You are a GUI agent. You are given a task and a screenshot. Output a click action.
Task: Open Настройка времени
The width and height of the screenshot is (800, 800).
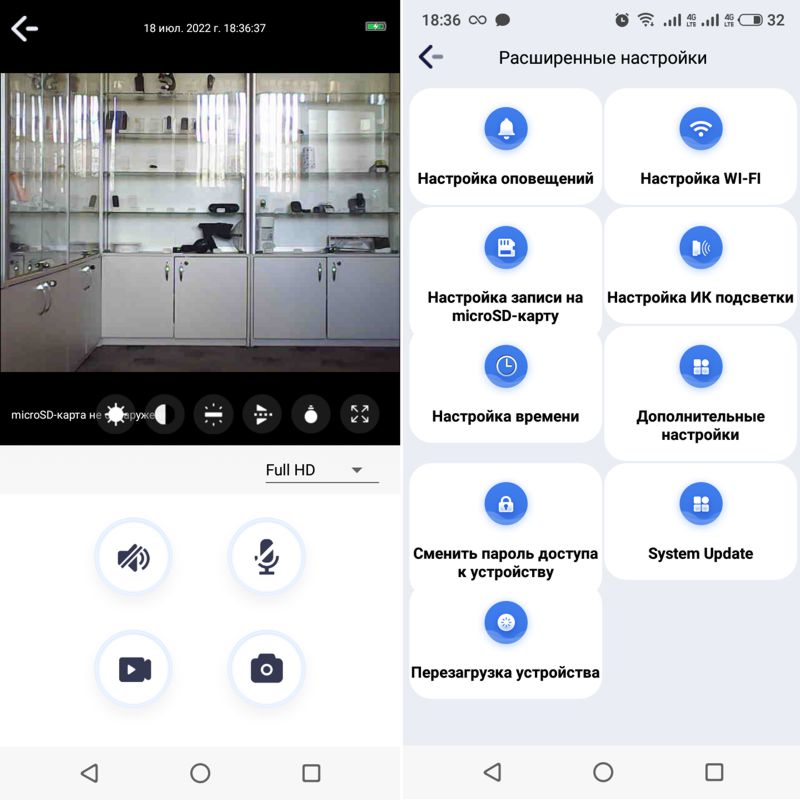506,384
